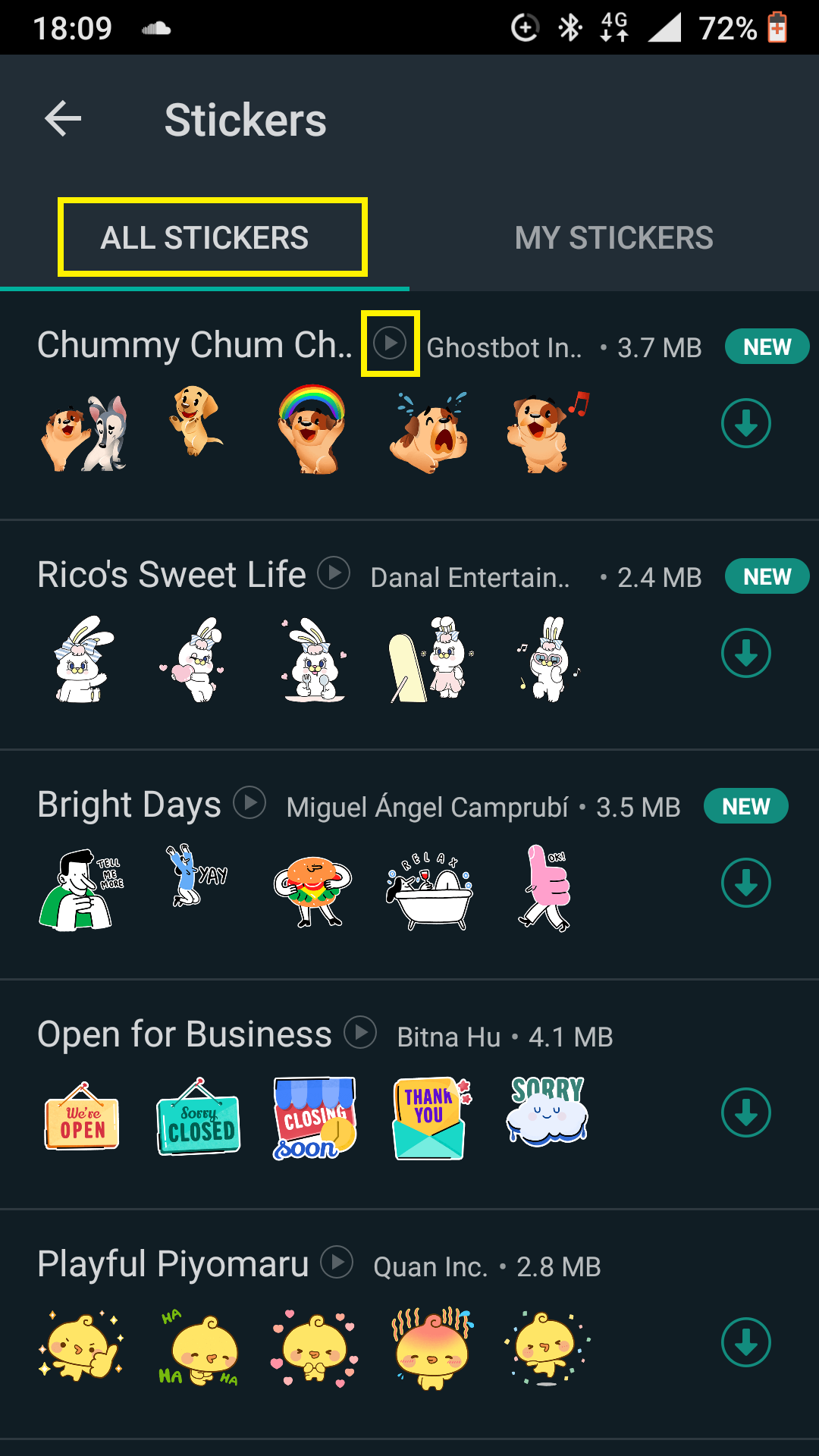Play the Chummy Chum Chums animation preview
Image resolution: width=819 pixels, height=1456 pixels.
(x=391, y=345)
